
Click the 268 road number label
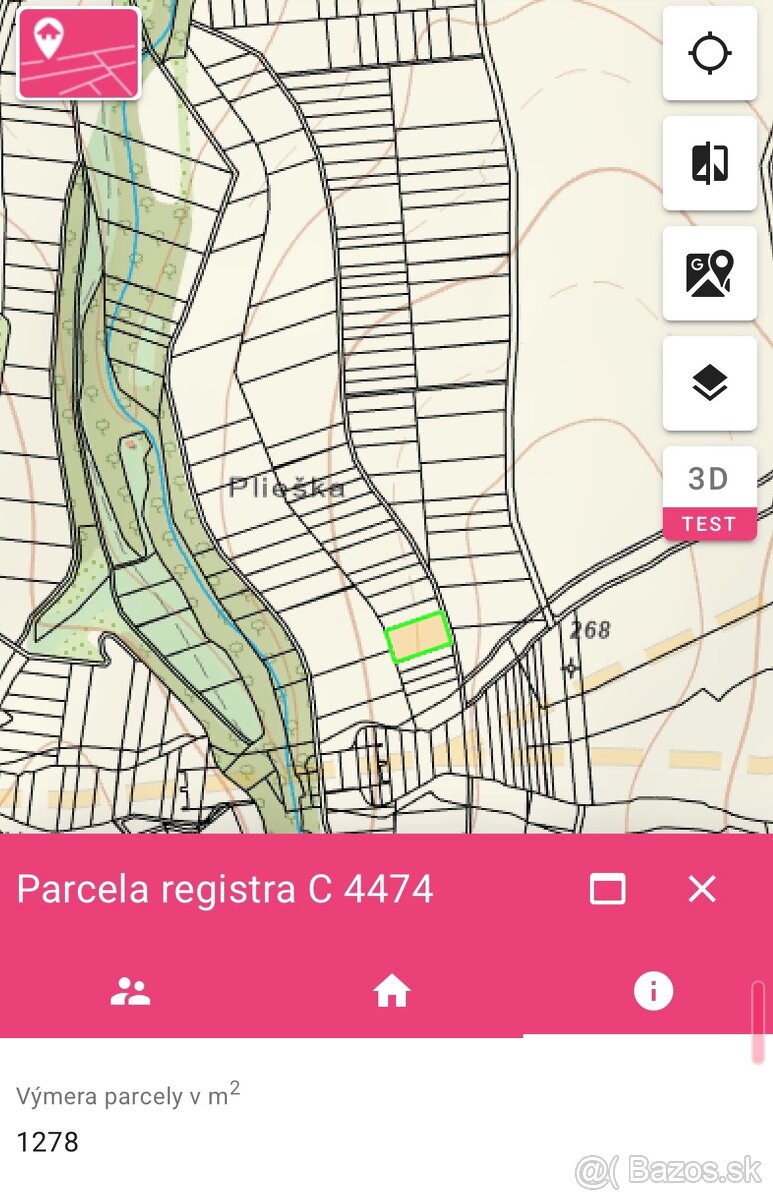(x=592, y=630)
